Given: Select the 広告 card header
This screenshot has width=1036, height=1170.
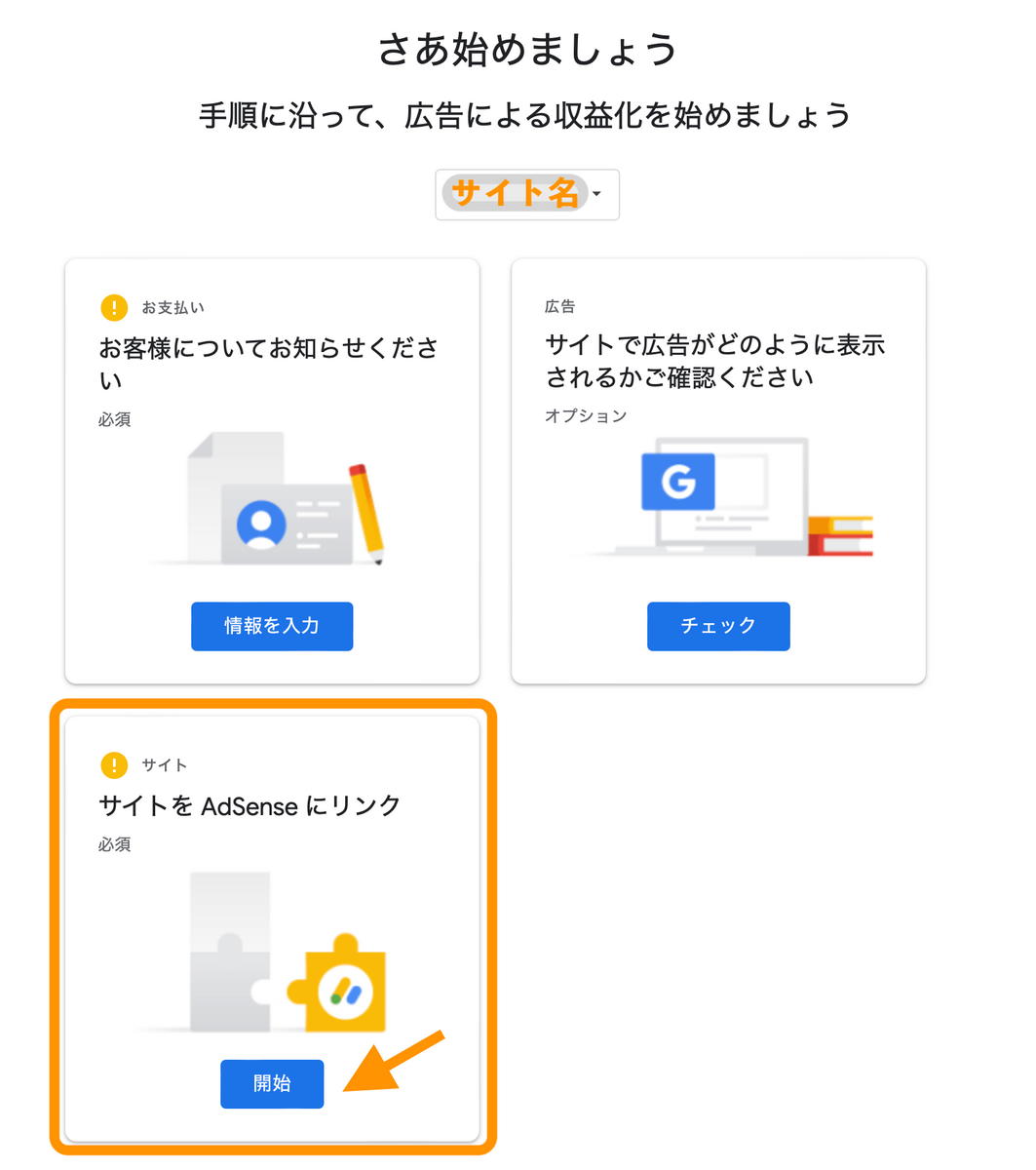Looking at the screenshot, I should tap(561, 306).
